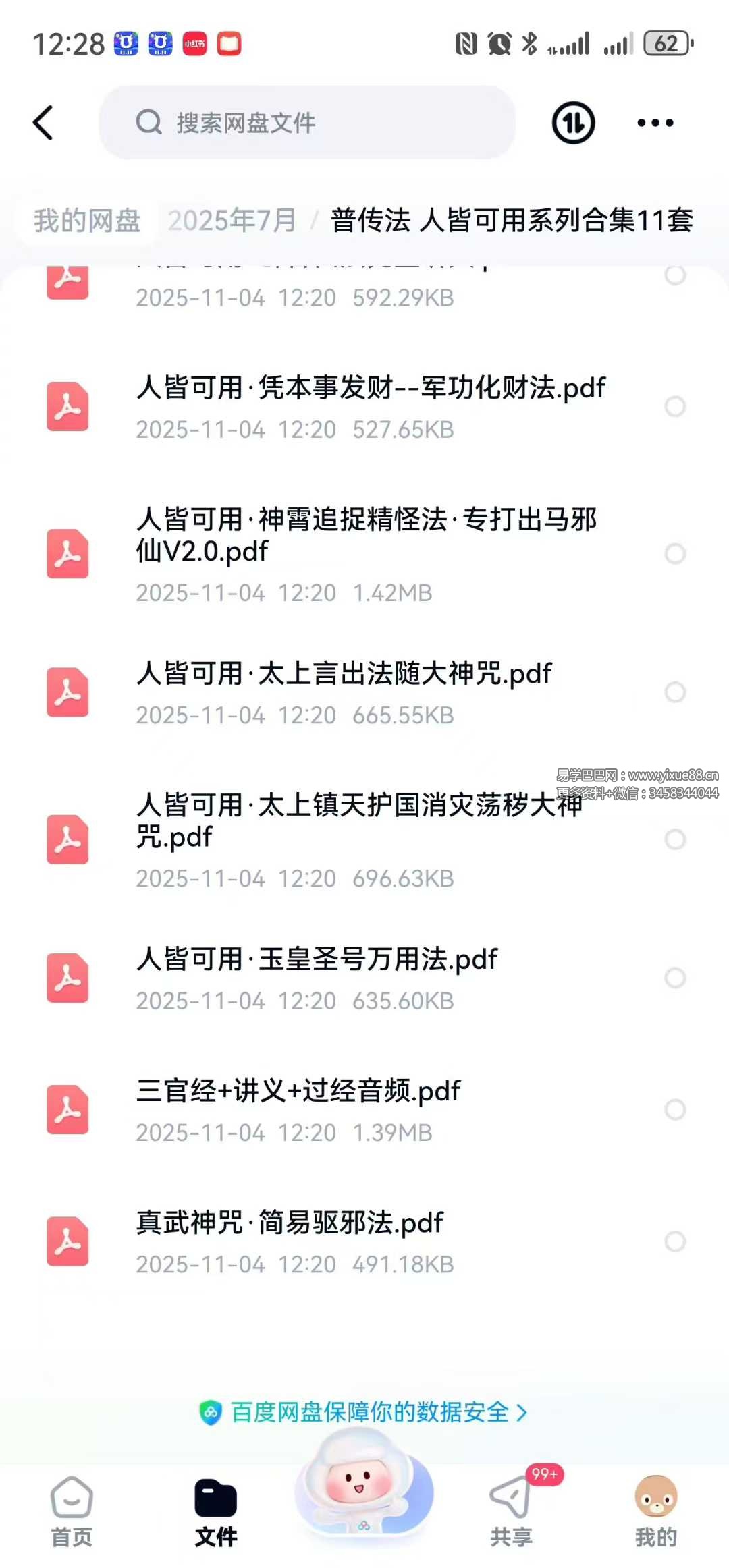Switch to the 文件 tab
The height and width of the screenshot is (1568, 729).
point(216,1511)
